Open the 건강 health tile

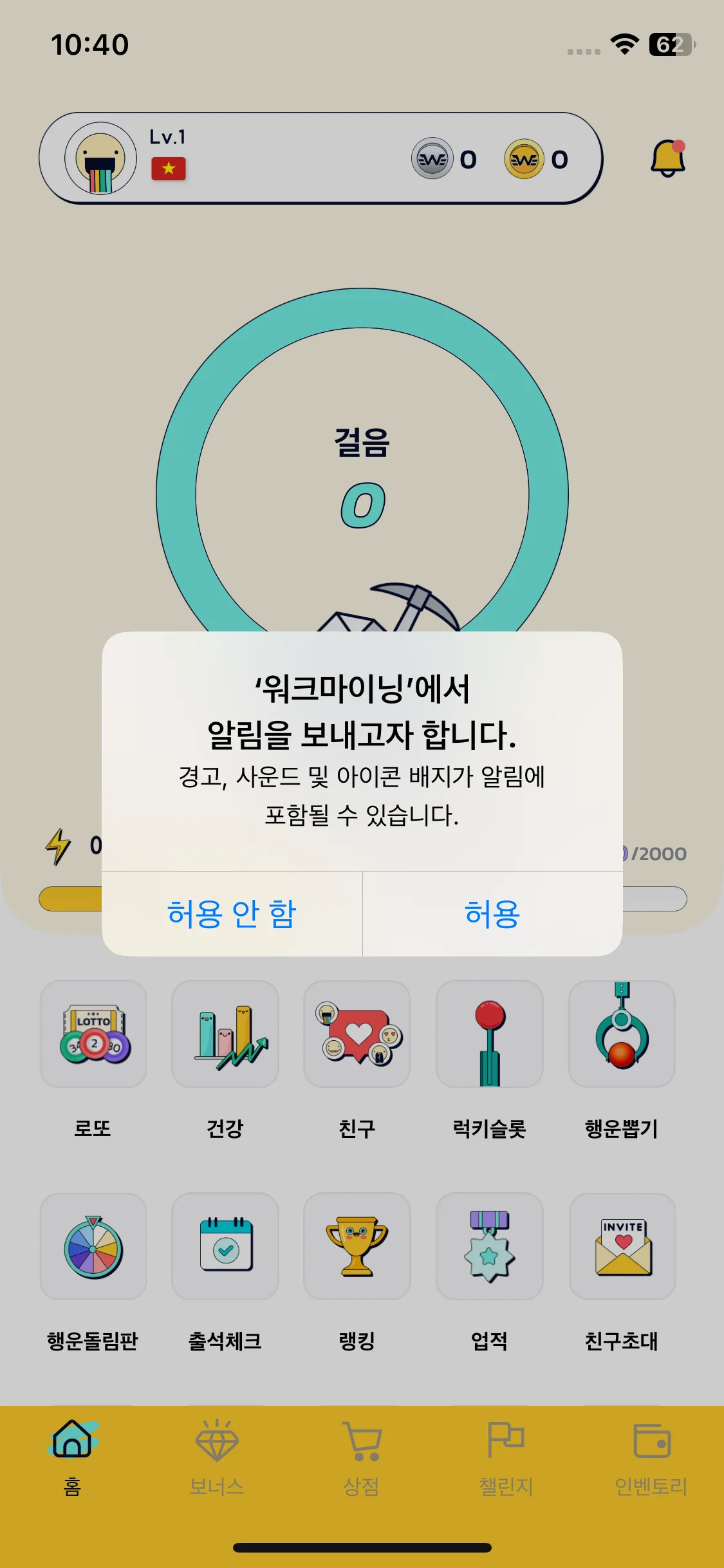point(225,1034)
